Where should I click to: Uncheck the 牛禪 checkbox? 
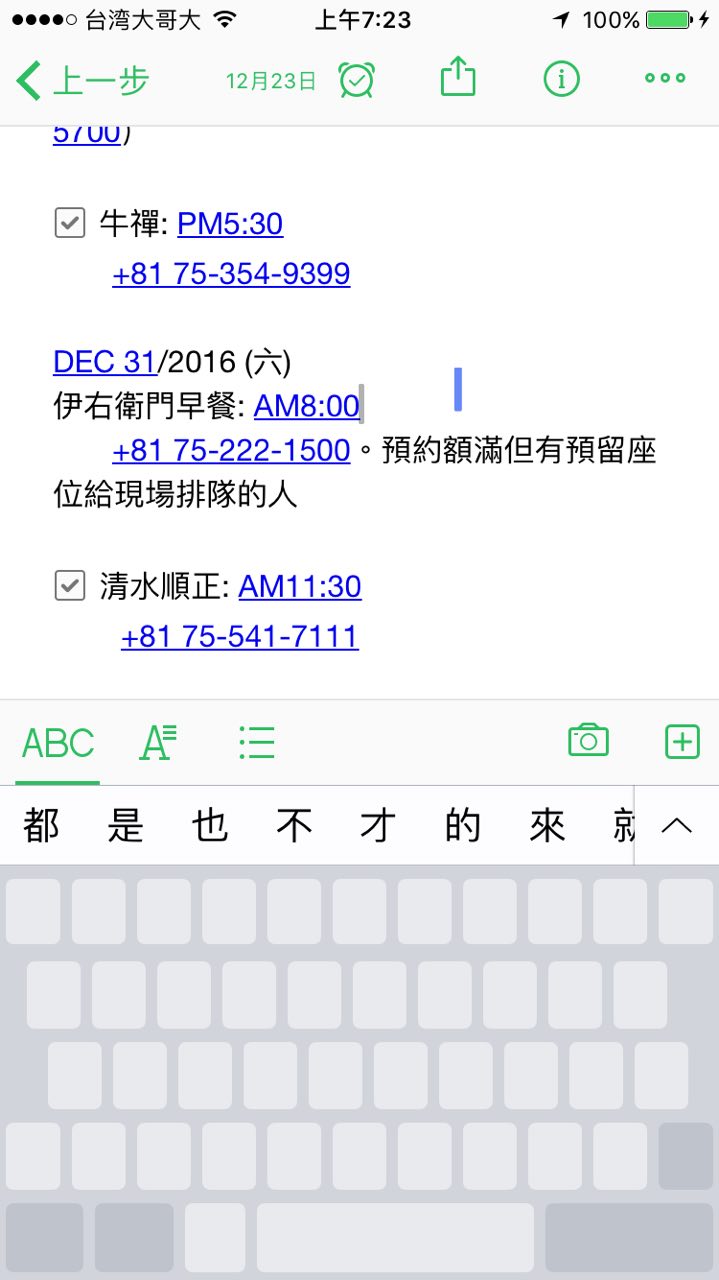tap(69, 223)
